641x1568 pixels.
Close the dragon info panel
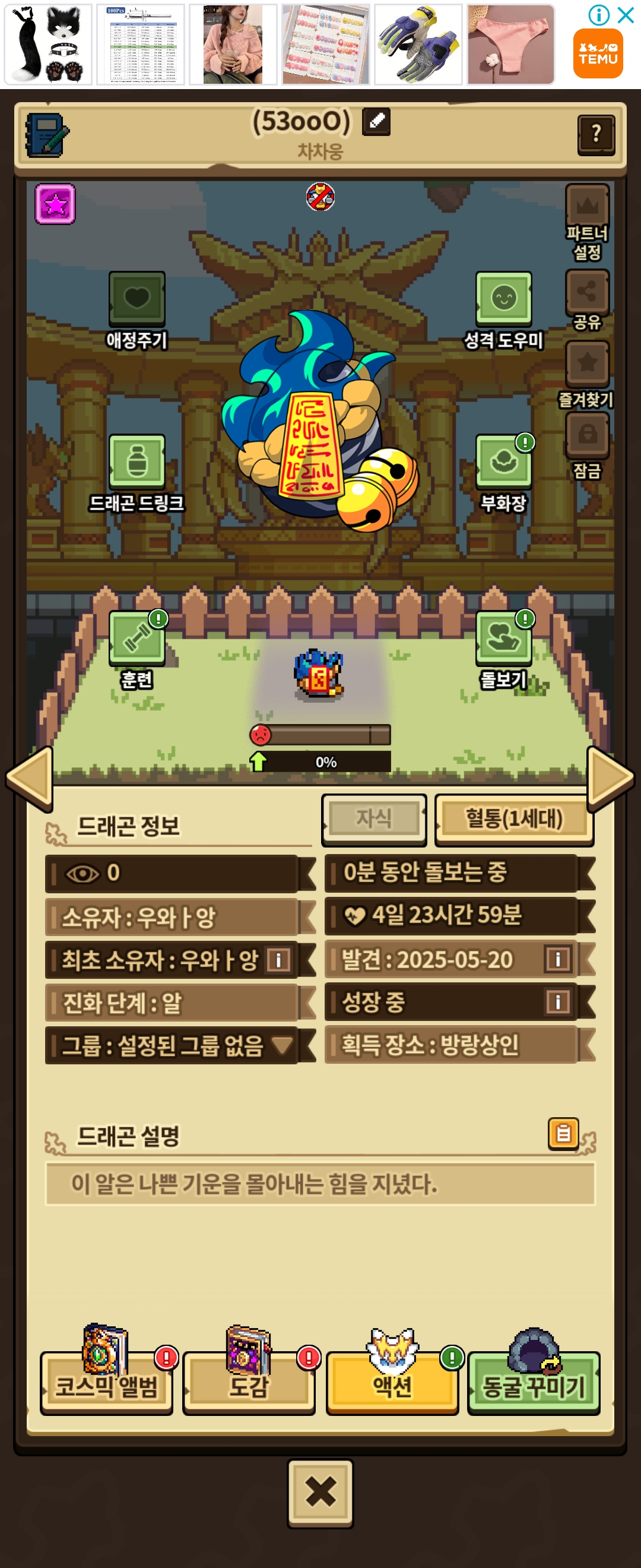[x=320, y=1492]
